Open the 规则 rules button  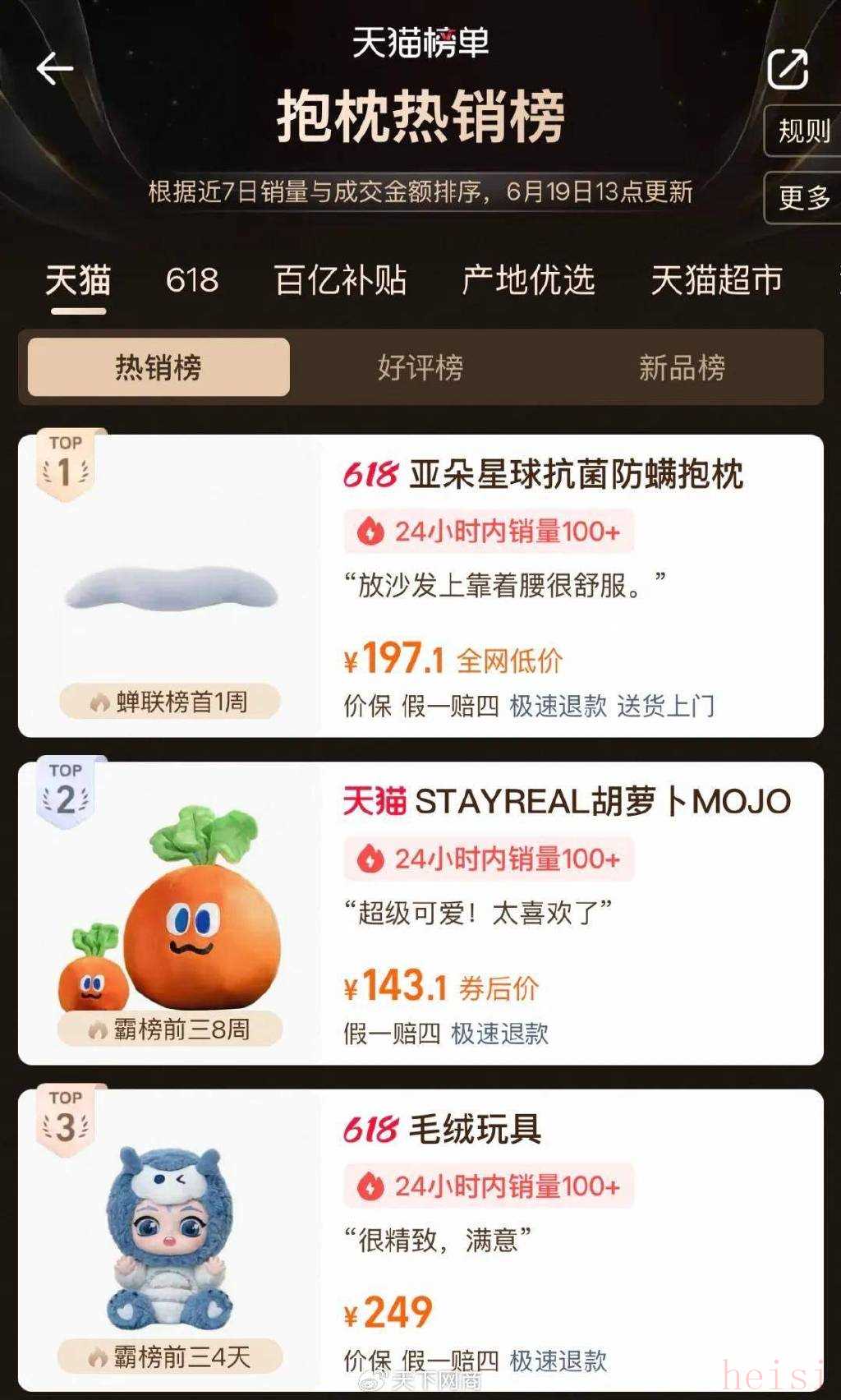pos(803,131)
